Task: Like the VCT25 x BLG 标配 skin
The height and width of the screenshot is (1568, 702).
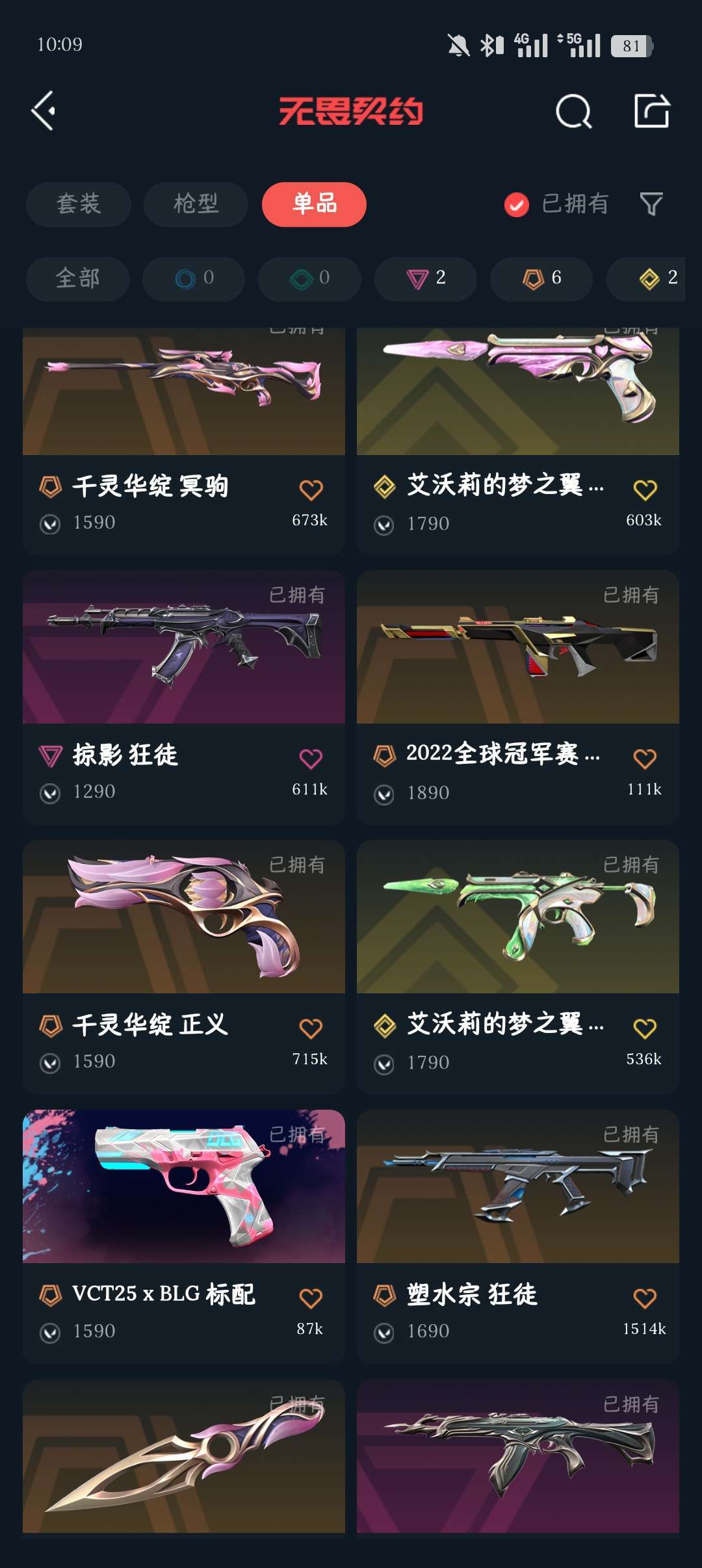Action: point(311,1298)
